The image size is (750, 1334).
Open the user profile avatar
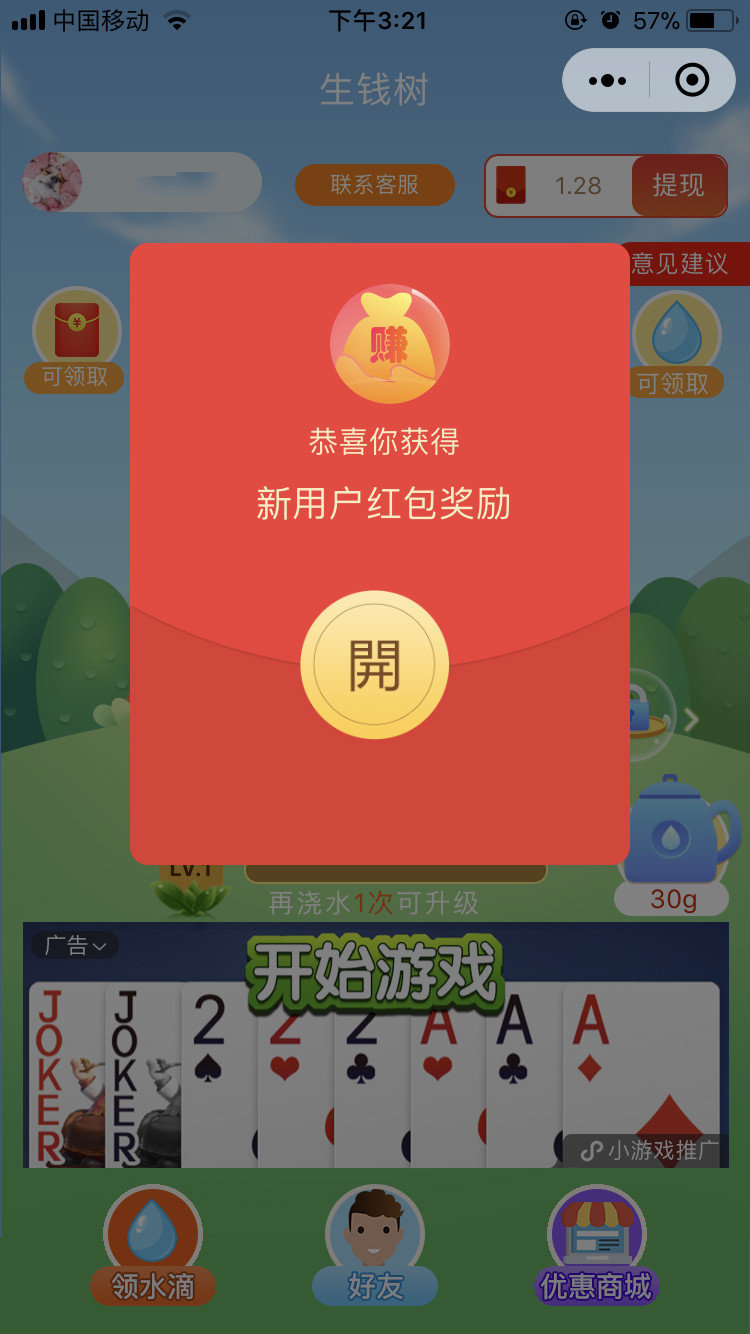[x=52, y=182]
